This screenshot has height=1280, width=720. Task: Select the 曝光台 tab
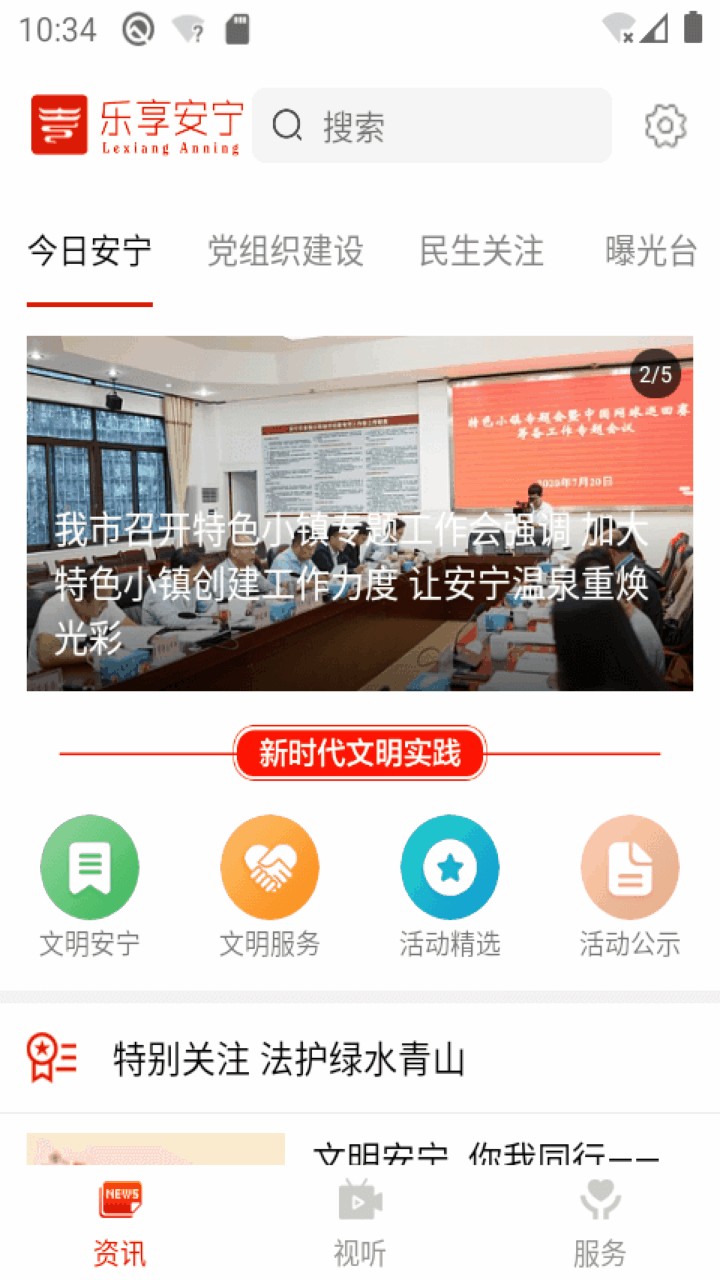pyautogui.click(x=651, y=251)
